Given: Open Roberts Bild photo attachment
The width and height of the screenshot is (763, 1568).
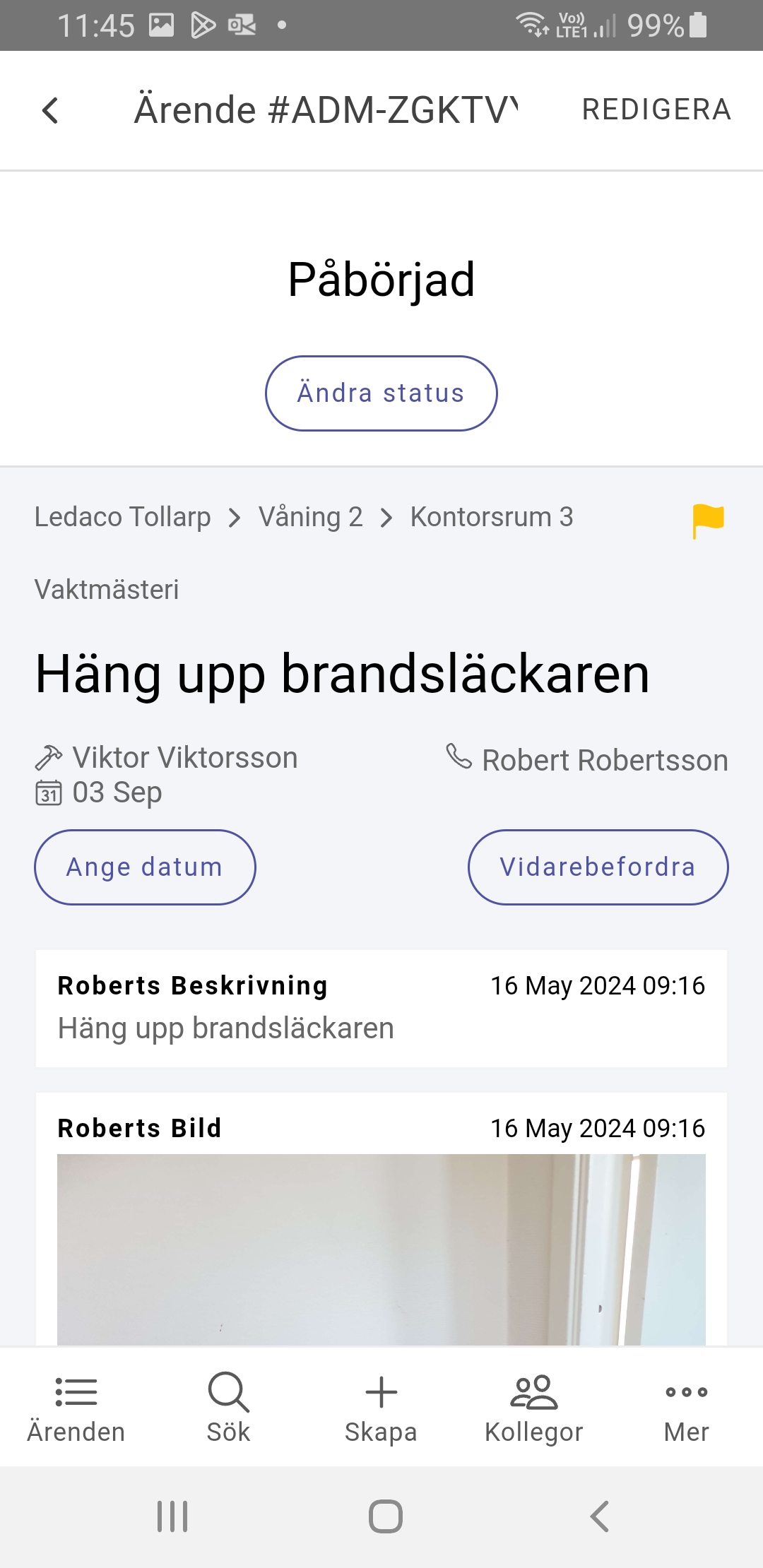Looking at the screenshot, I should coord(381,1249).
